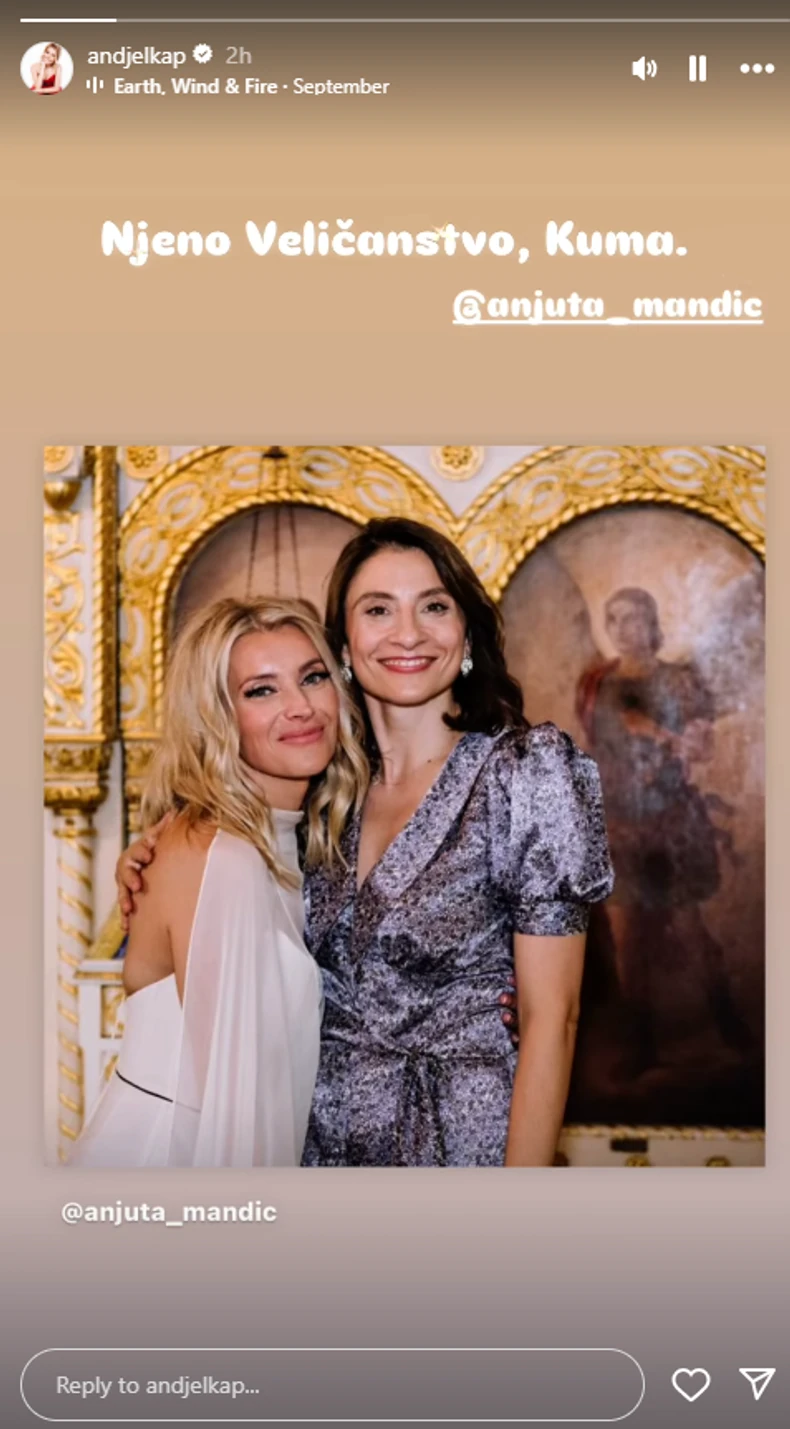Image resolution: width=790 pixels, height=1429 pixels.
Task: Open the story overflow menu
Action: tap(757, 68)
